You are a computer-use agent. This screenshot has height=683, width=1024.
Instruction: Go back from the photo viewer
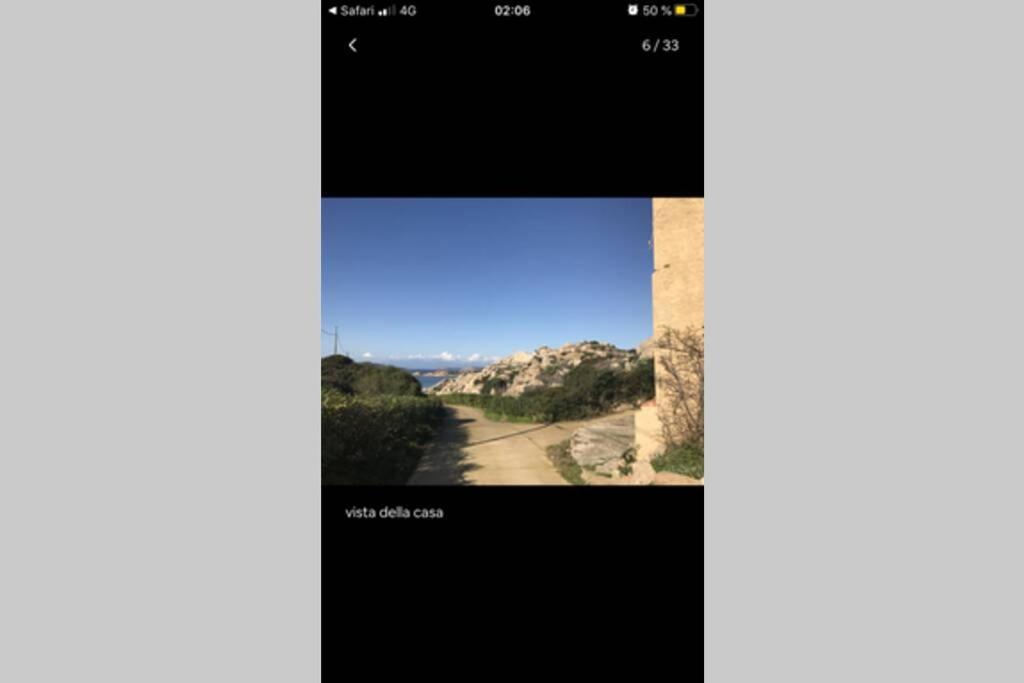[352, 45]
